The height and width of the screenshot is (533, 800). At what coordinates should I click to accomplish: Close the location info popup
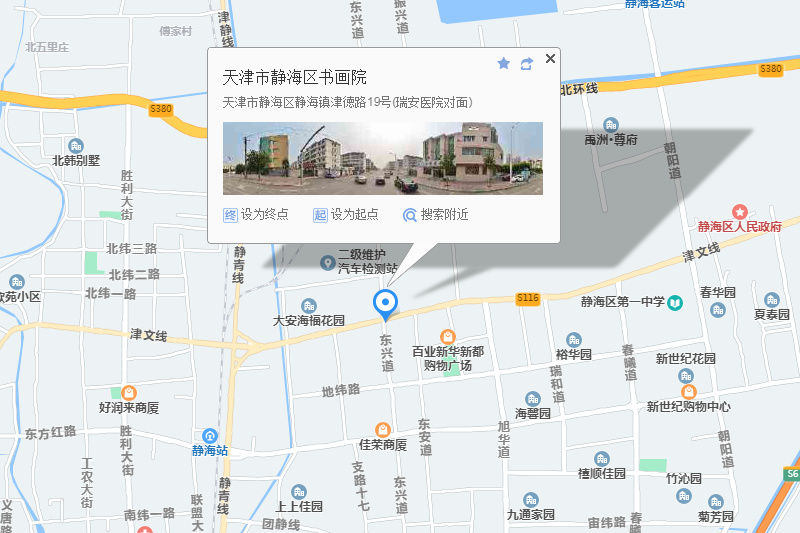(x=550, y=59)
